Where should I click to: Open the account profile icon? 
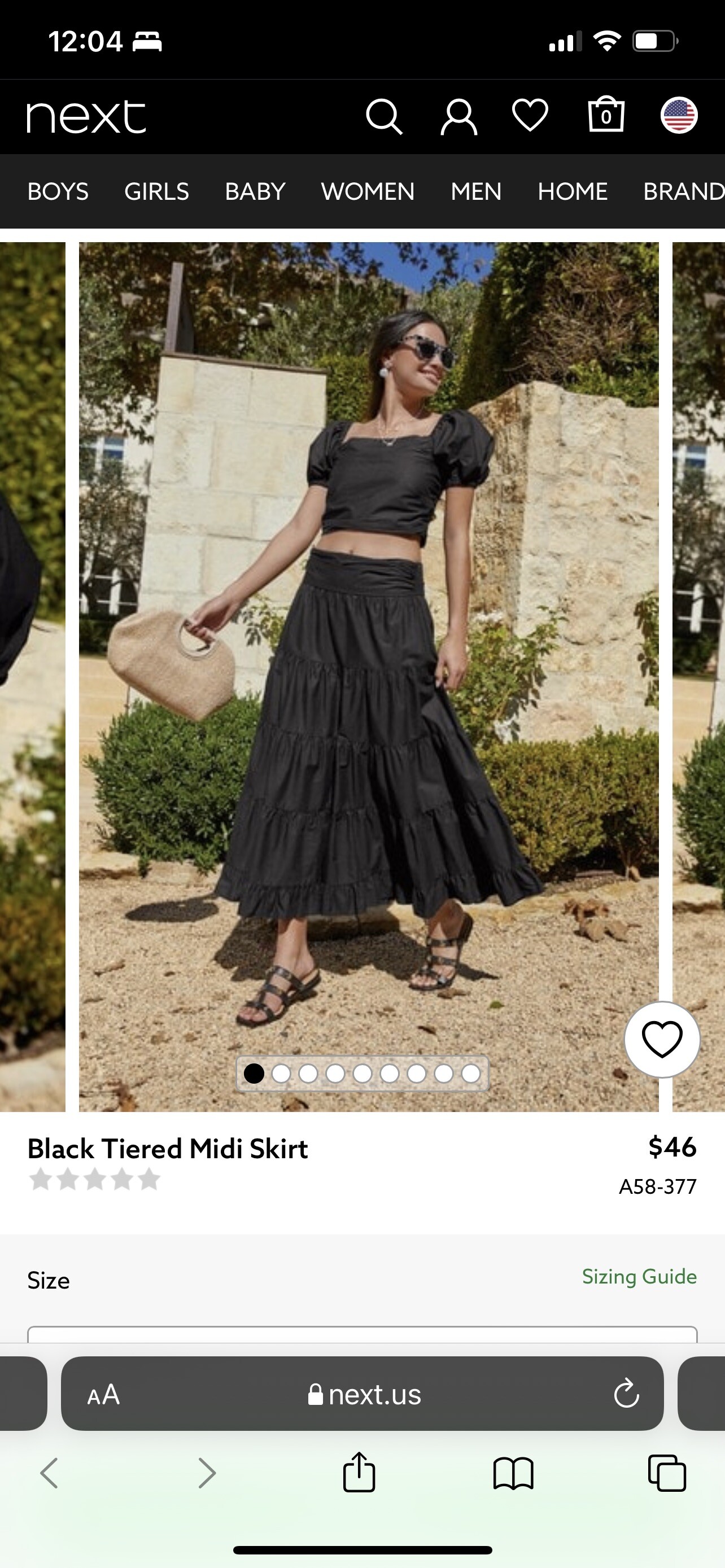click(458, 116)
